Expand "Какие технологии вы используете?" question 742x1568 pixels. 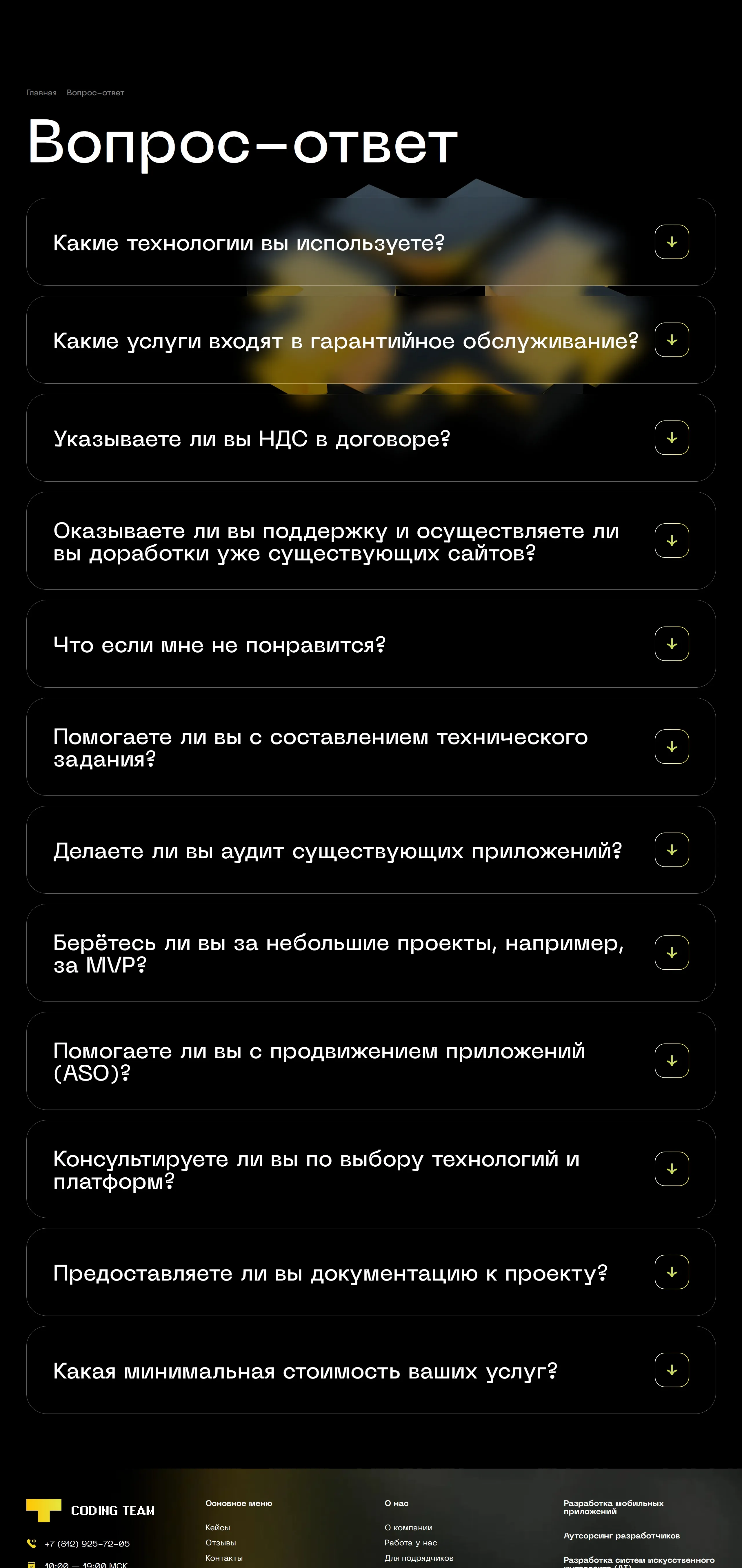click(x=671, y=242)
